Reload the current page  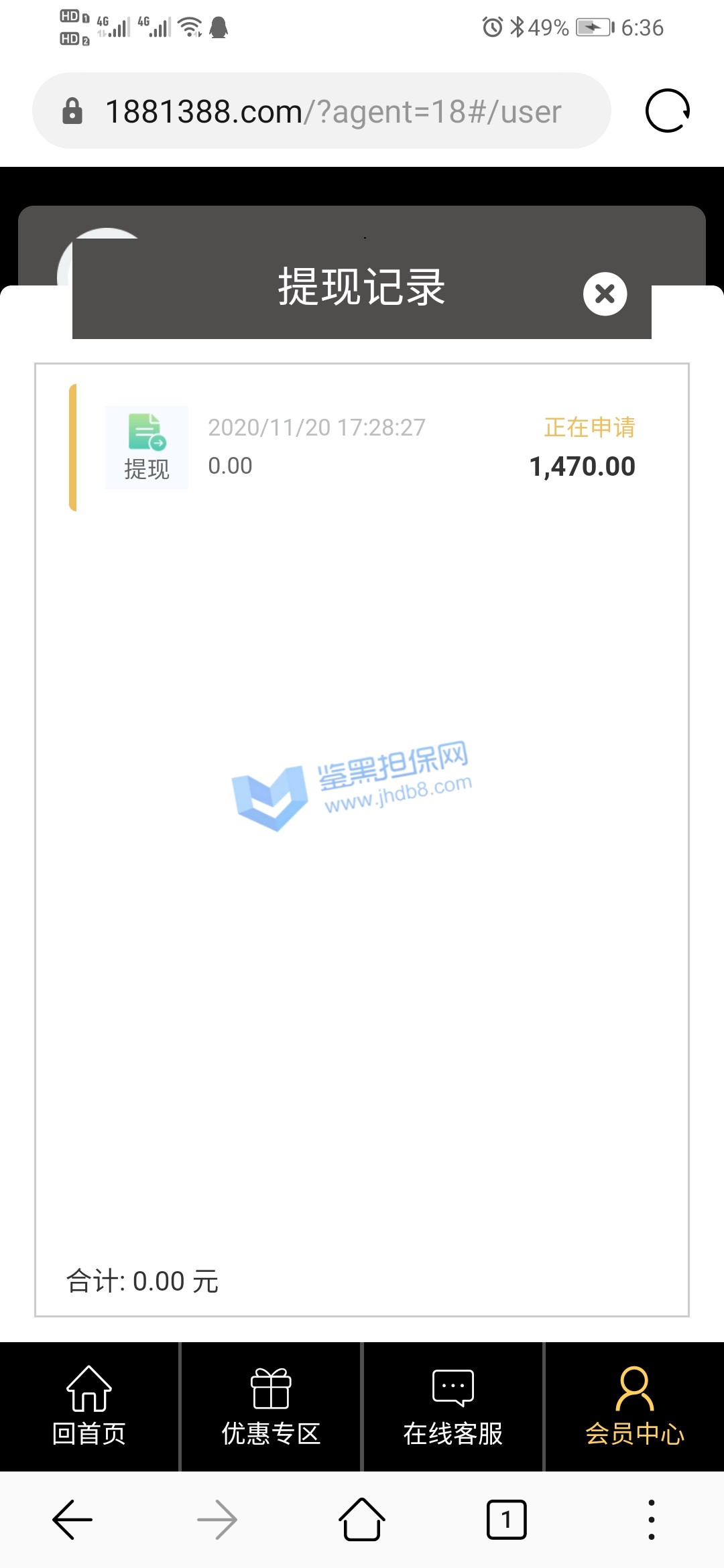(x=667, y=111)
